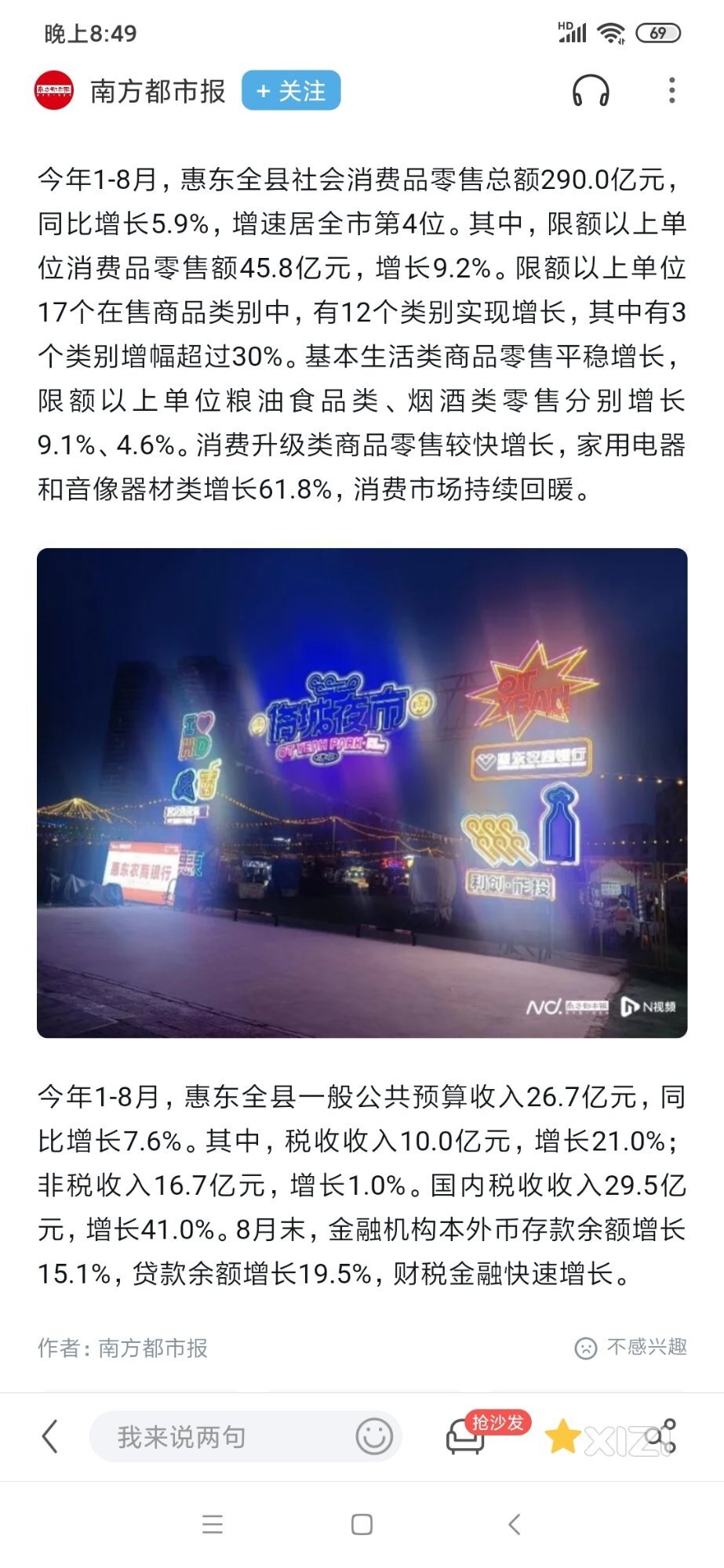Follow 南方都市报 with the 关注 button

290,91
